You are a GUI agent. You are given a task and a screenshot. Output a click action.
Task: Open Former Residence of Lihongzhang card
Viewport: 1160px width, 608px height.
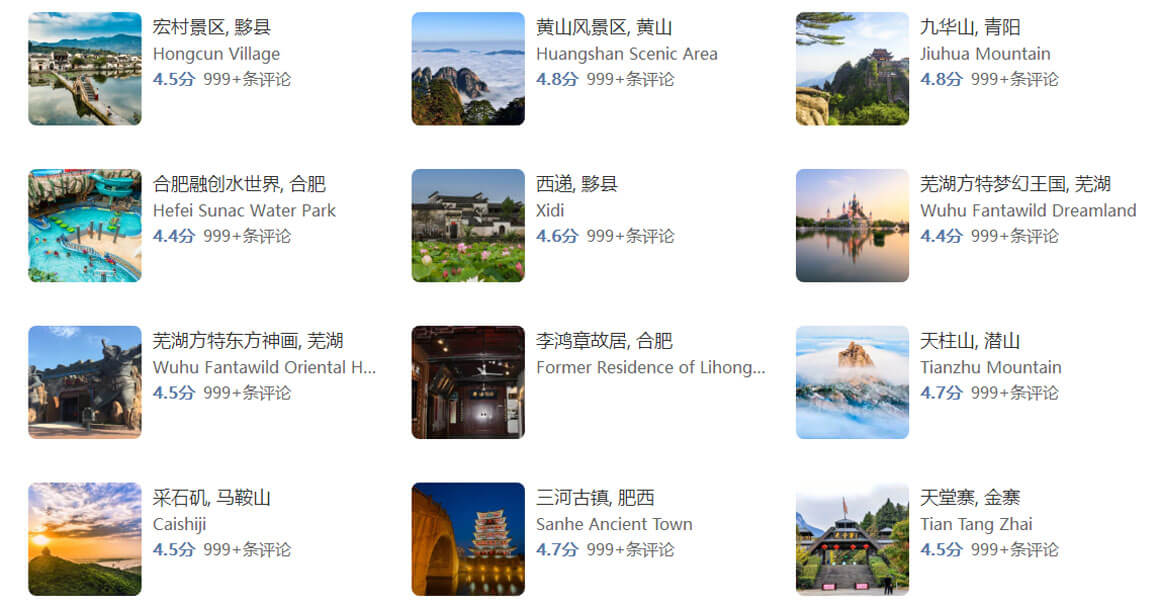point(468,382)
